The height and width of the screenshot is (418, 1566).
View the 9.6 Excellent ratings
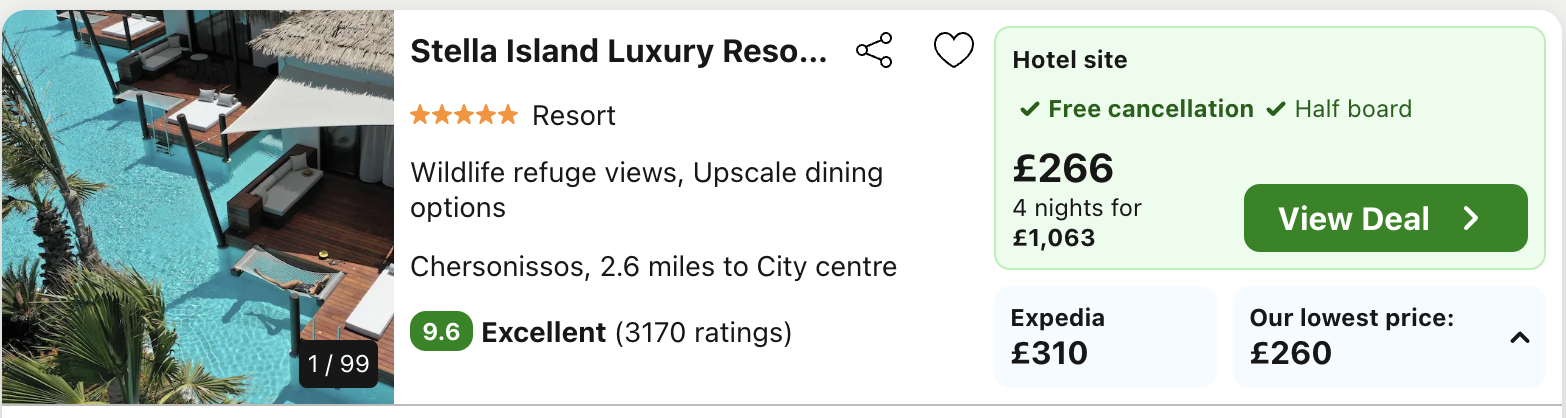(x=601, y=332)
